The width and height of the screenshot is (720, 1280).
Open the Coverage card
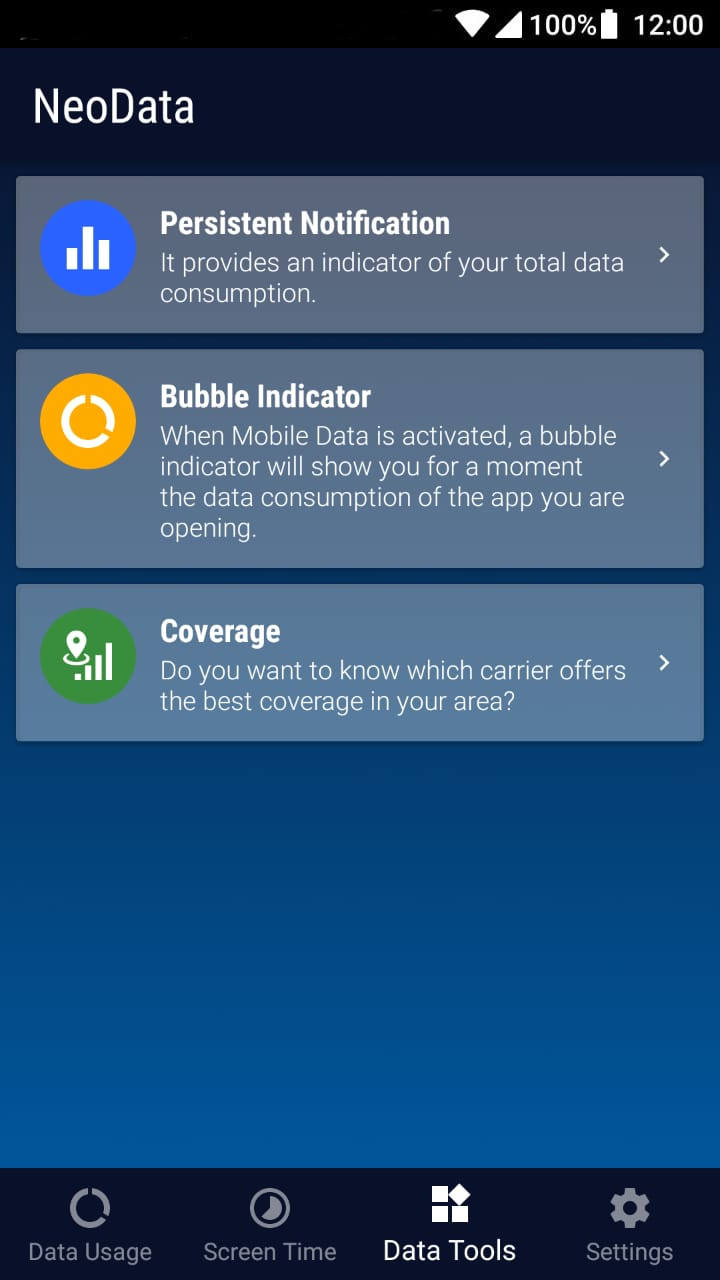click(360, 663)
